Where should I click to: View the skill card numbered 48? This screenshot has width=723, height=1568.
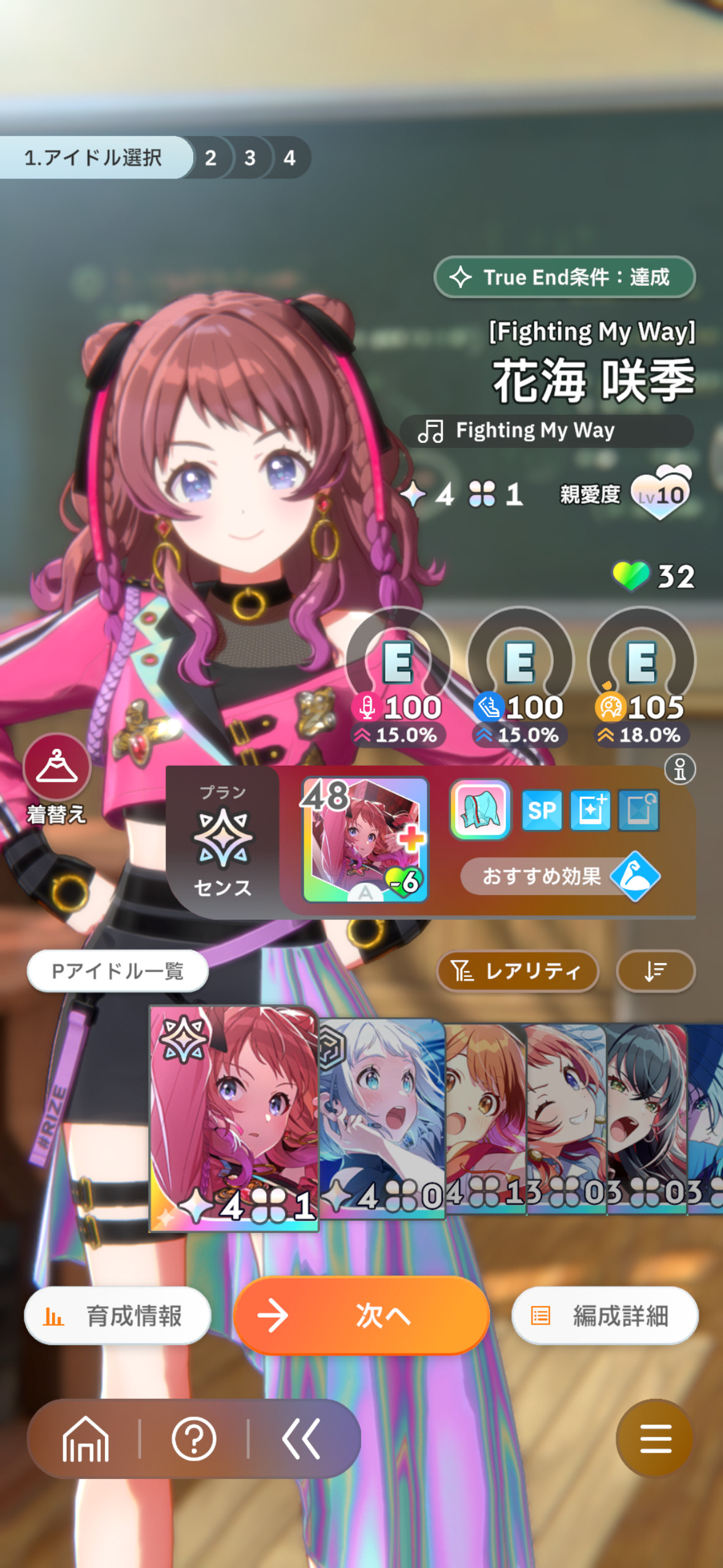tap(365, 840)
